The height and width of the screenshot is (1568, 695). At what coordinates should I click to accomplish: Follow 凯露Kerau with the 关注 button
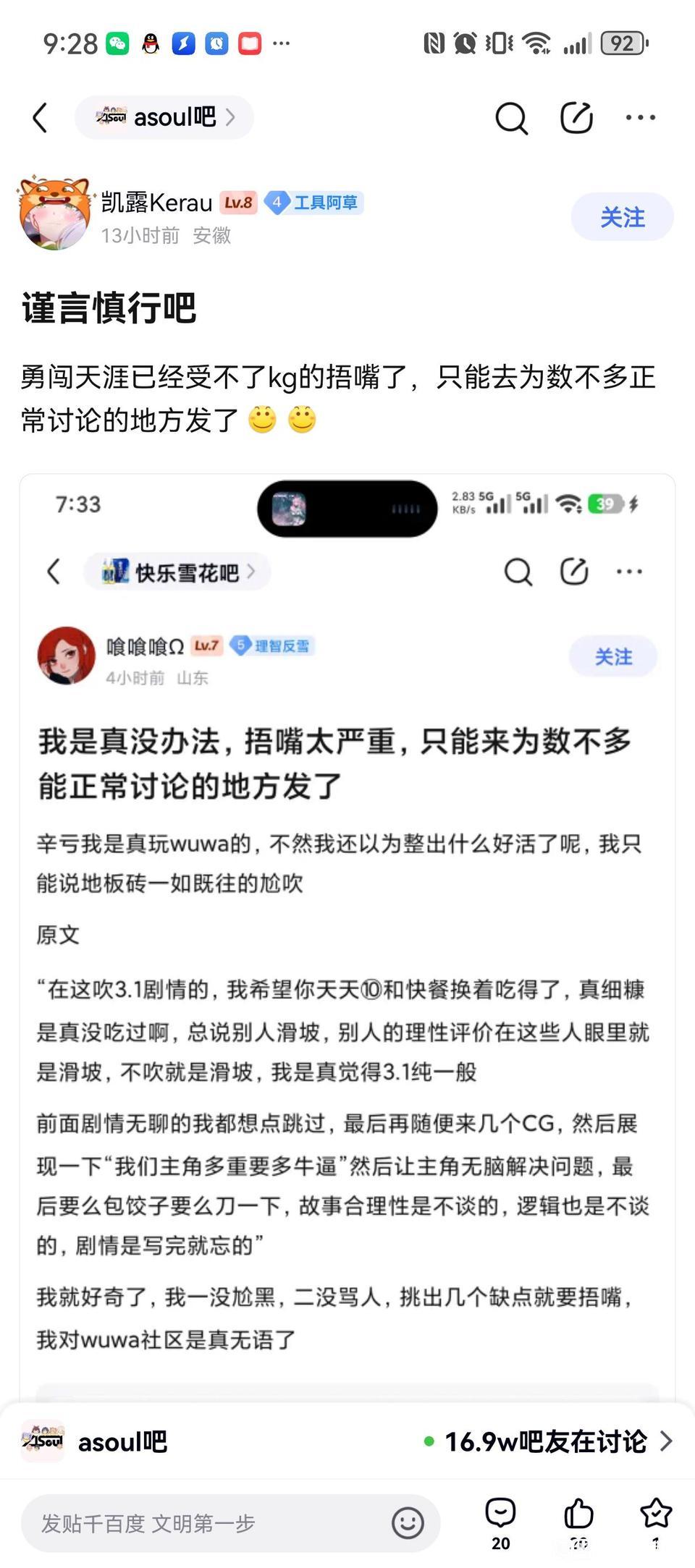(x=622, y=217)
